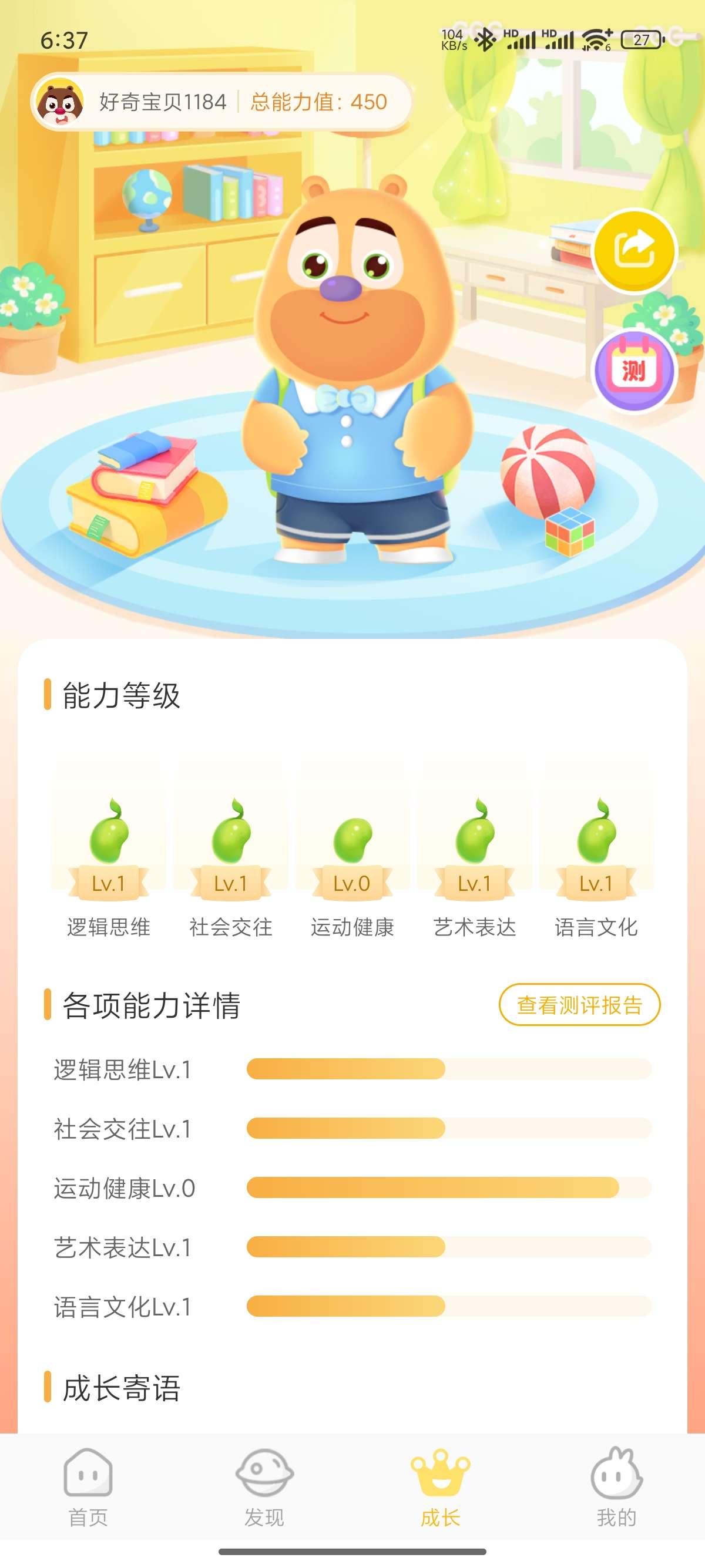Open the 测 assessment calendar icon
705x1568 pixels.
click(x=634, y=370)
